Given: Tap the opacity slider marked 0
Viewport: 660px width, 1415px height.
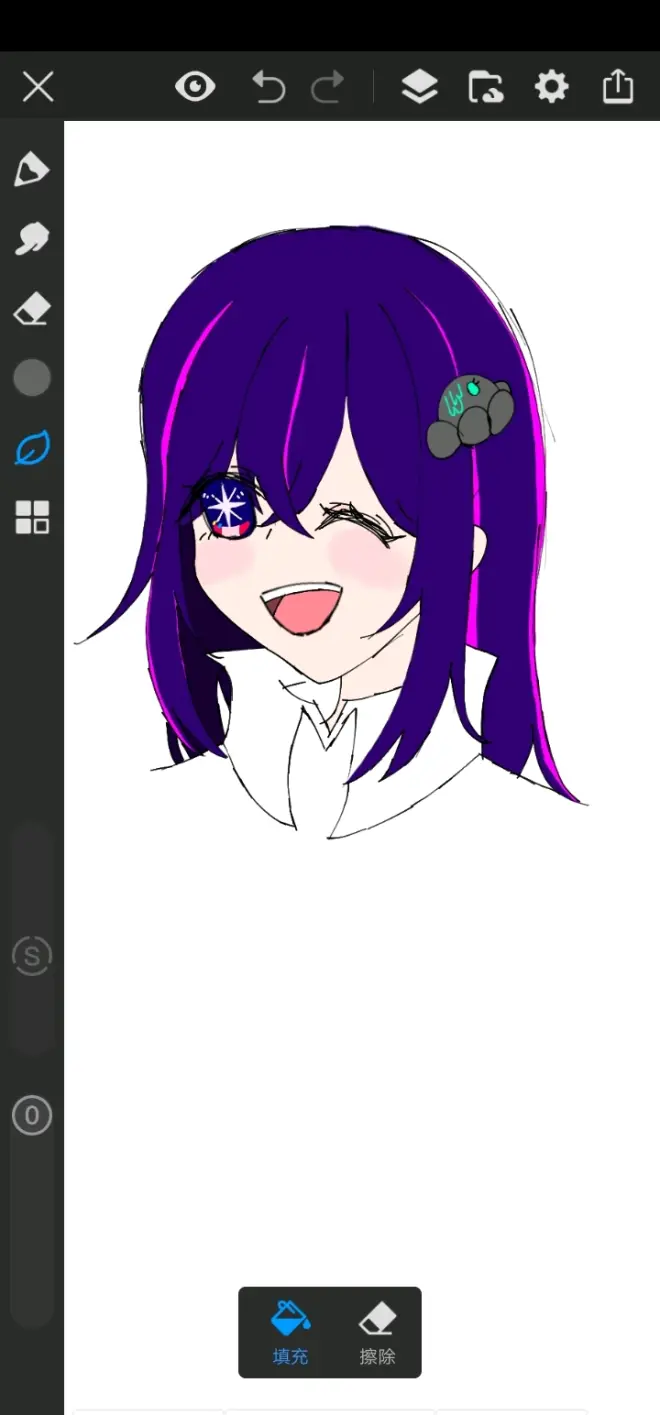Looking at the screenshot, I should [x=31, y=1115].
